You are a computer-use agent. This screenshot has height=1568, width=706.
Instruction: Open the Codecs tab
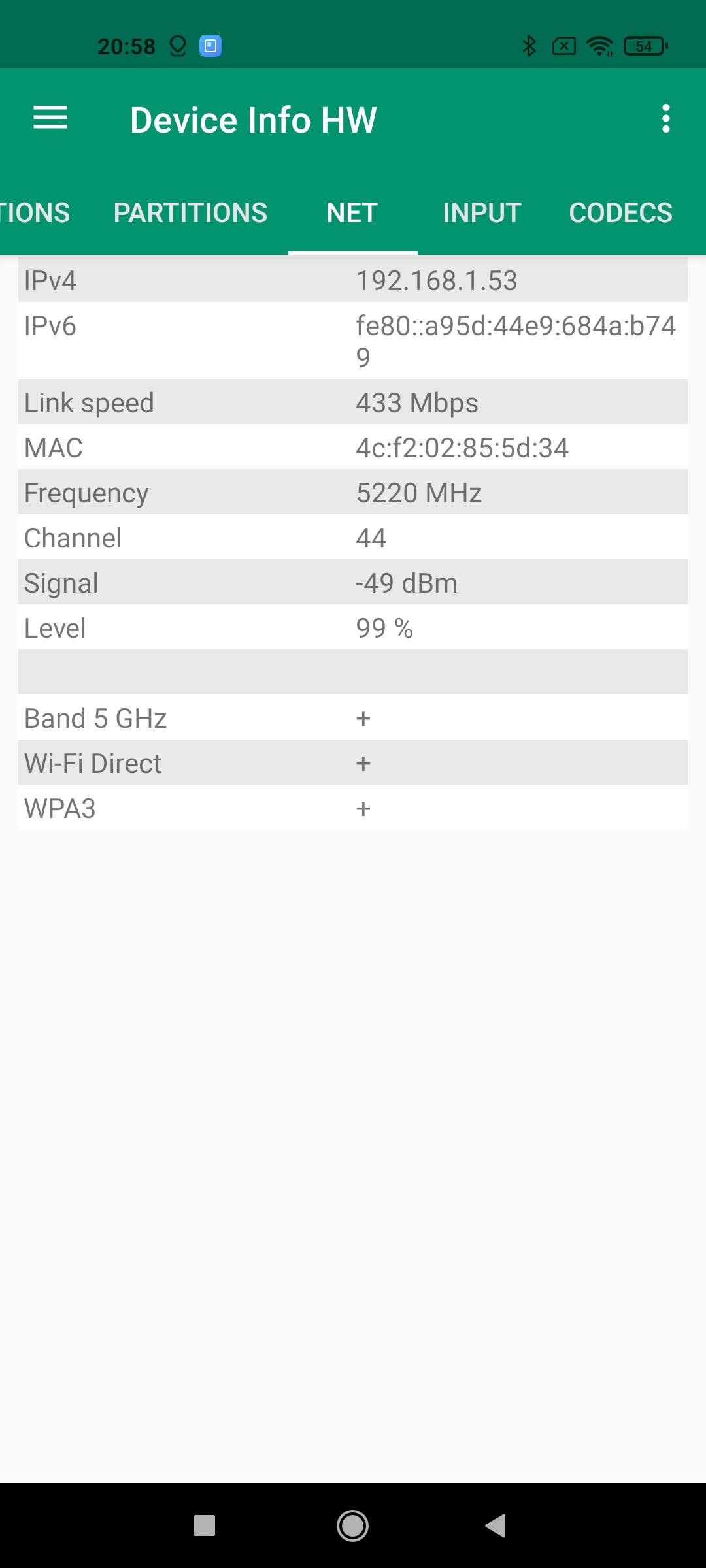coord(620,213)
